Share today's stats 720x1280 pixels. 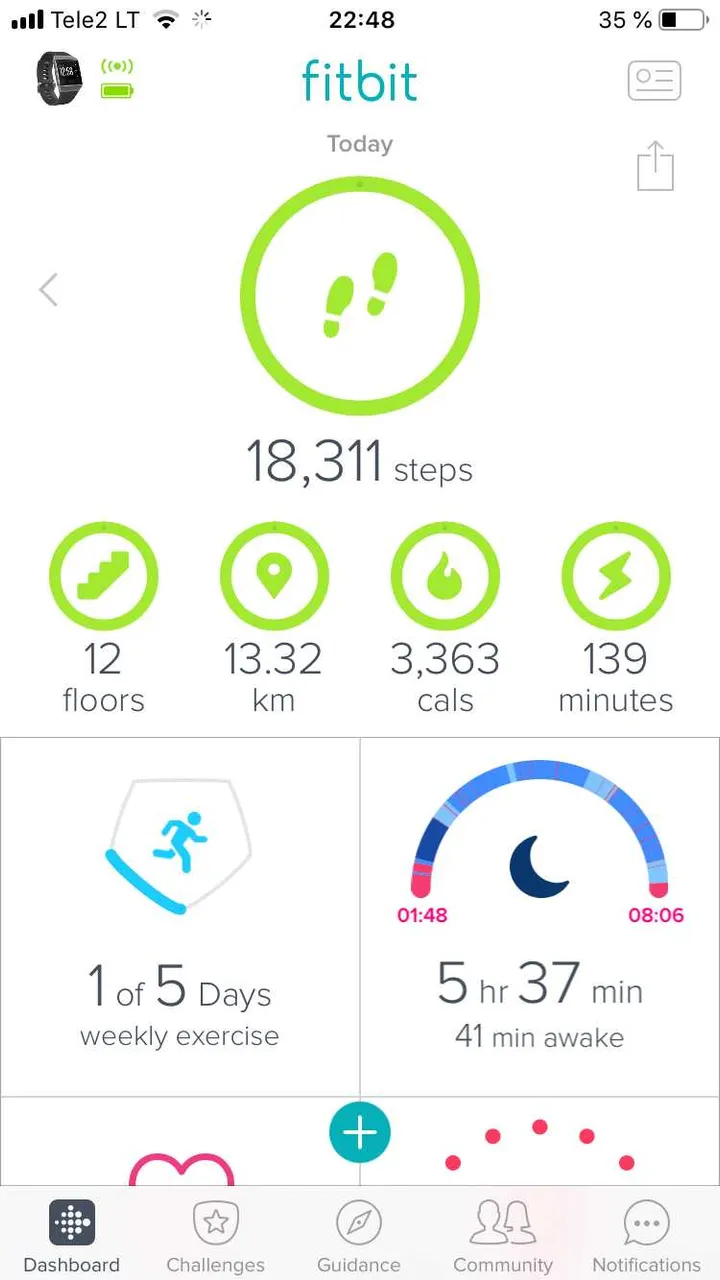(656, 165)
